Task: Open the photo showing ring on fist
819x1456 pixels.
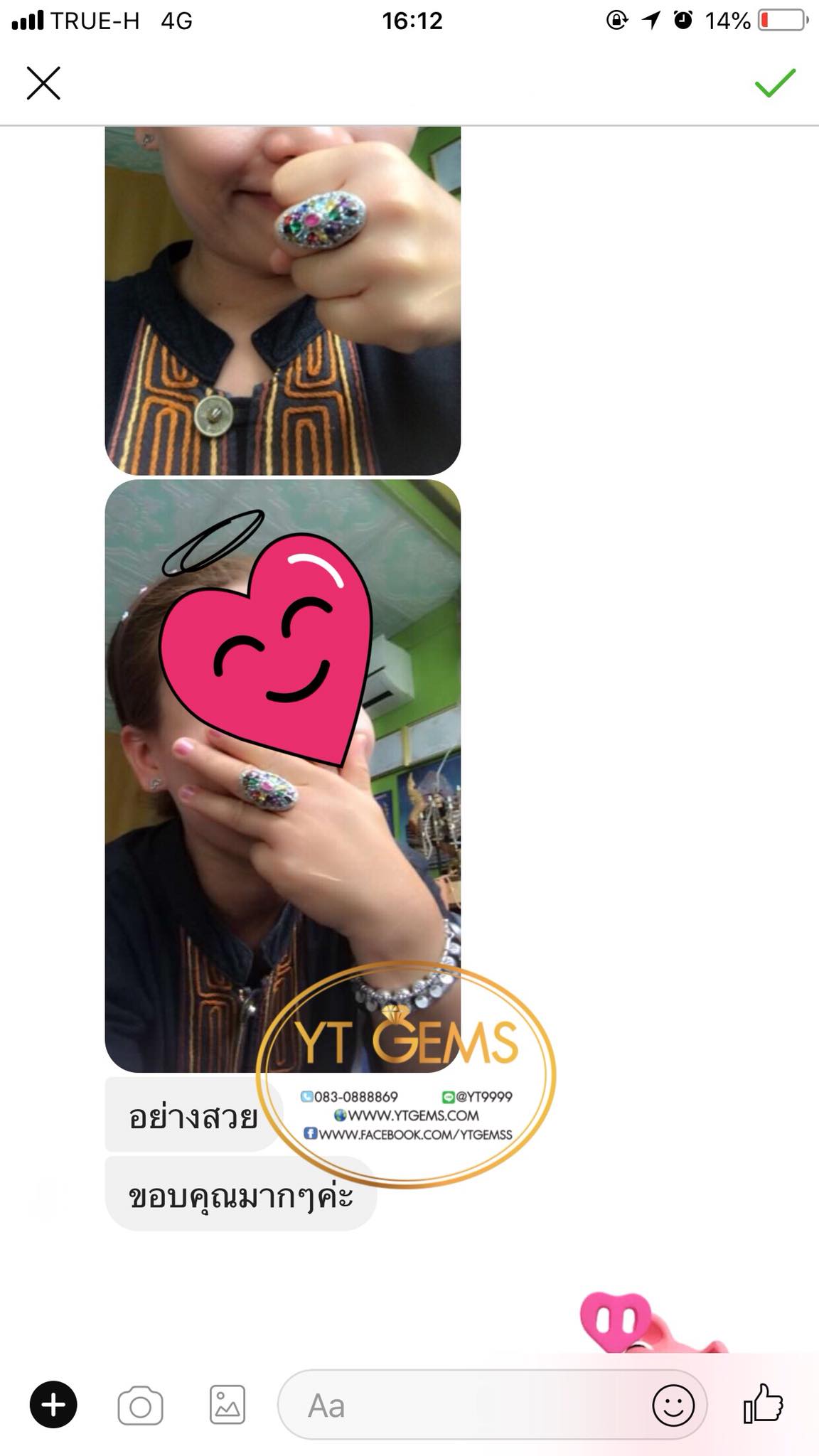Action: (283, 301)
